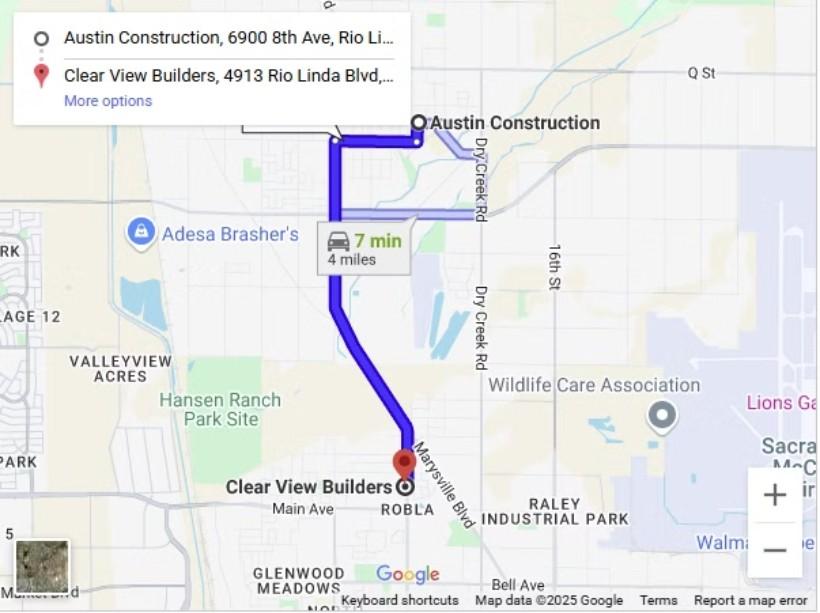
Task: Switch to satellite imagery thumbnail
Action: pyautogui.click(x=42, y=567)
